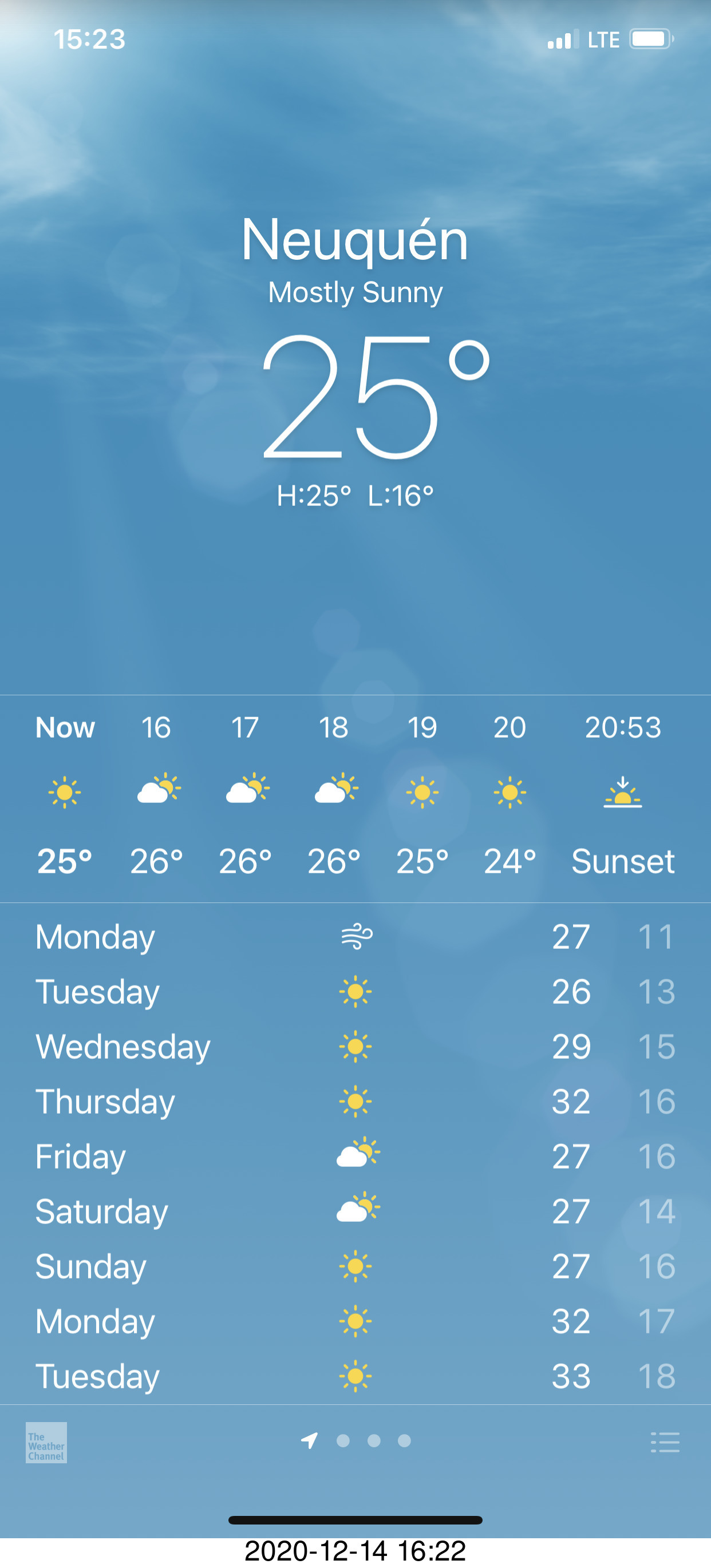Screen dimensions: 711x1568
Task: Open the city list icon
Action: (x=665, y=1442)
